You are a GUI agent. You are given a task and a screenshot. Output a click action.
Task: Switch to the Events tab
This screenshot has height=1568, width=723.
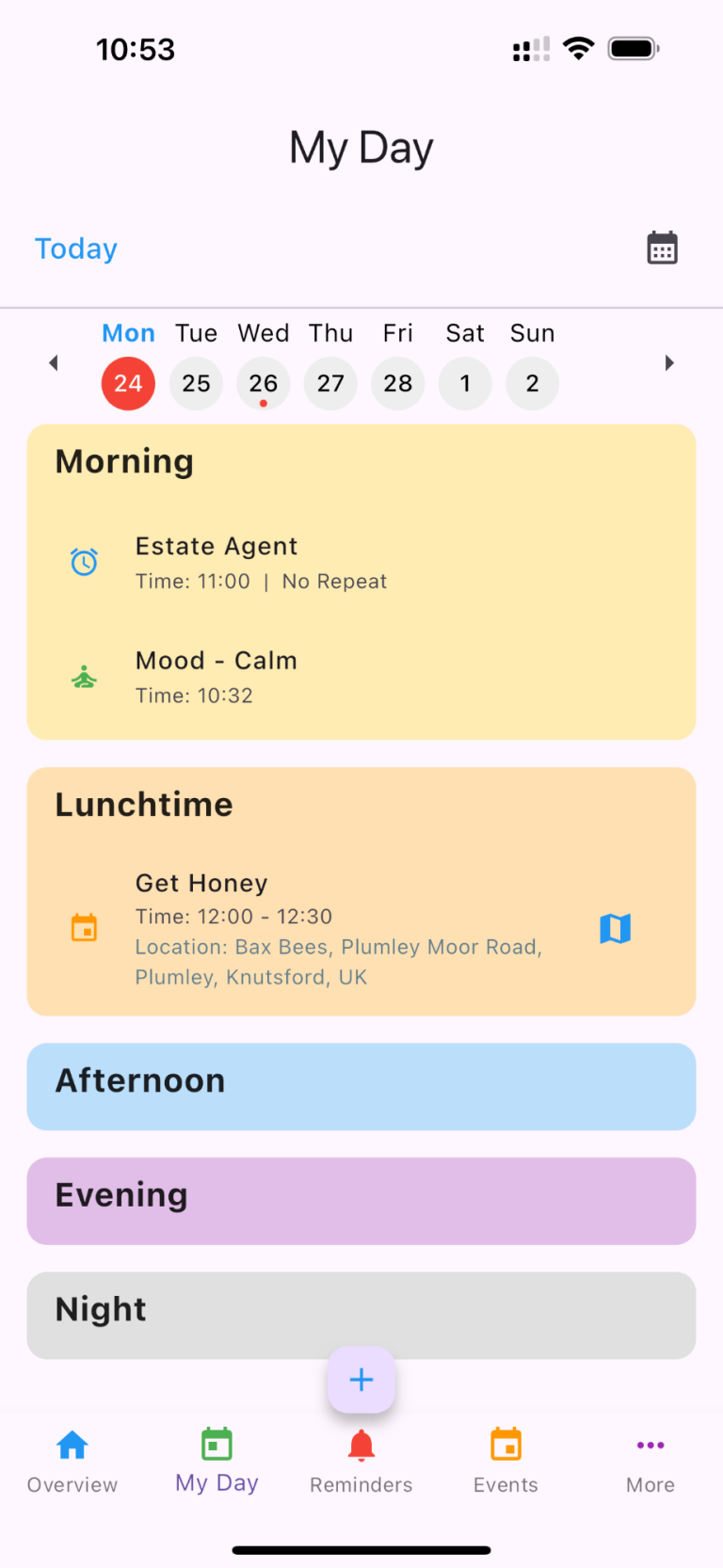coord(506,1462)
